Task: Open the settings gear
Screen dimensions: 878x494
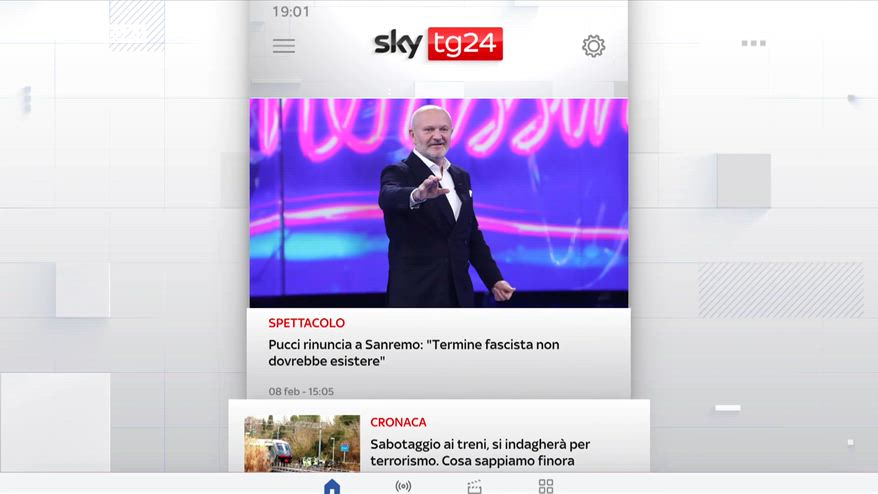Action: [593, 46]
